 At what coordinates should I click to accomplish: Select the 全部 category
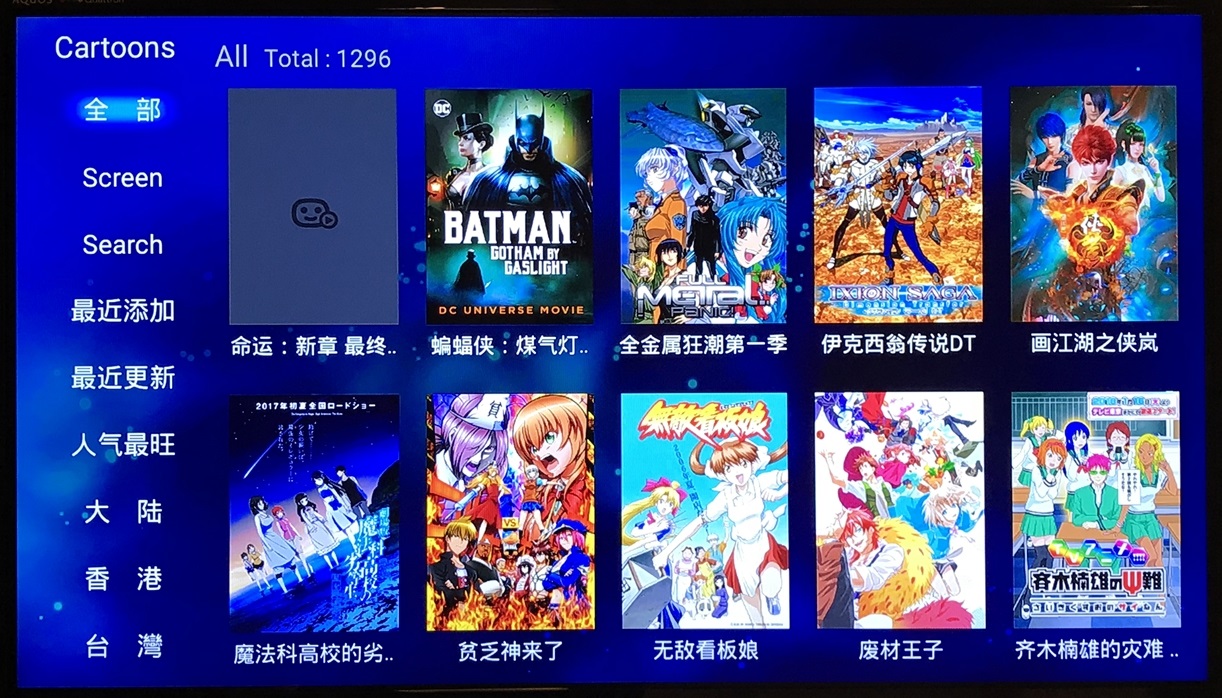click(122, 110)
